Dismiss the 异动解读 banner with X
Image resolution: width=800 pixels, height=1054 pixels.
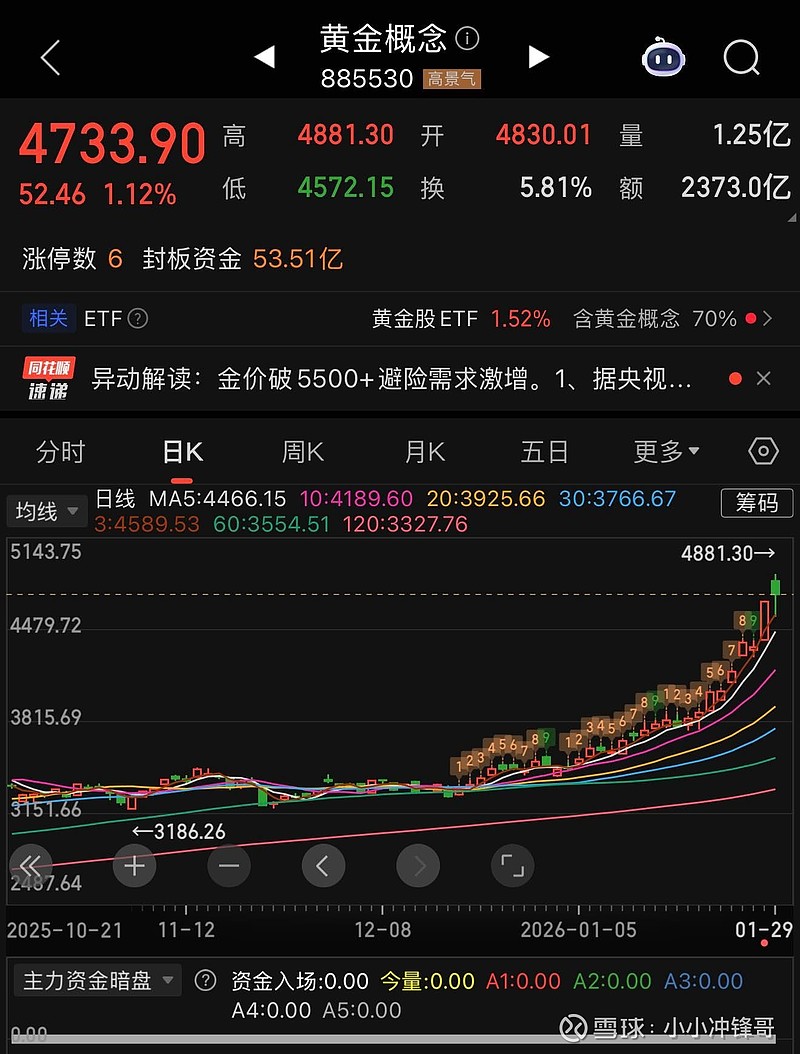pos(764,379)
